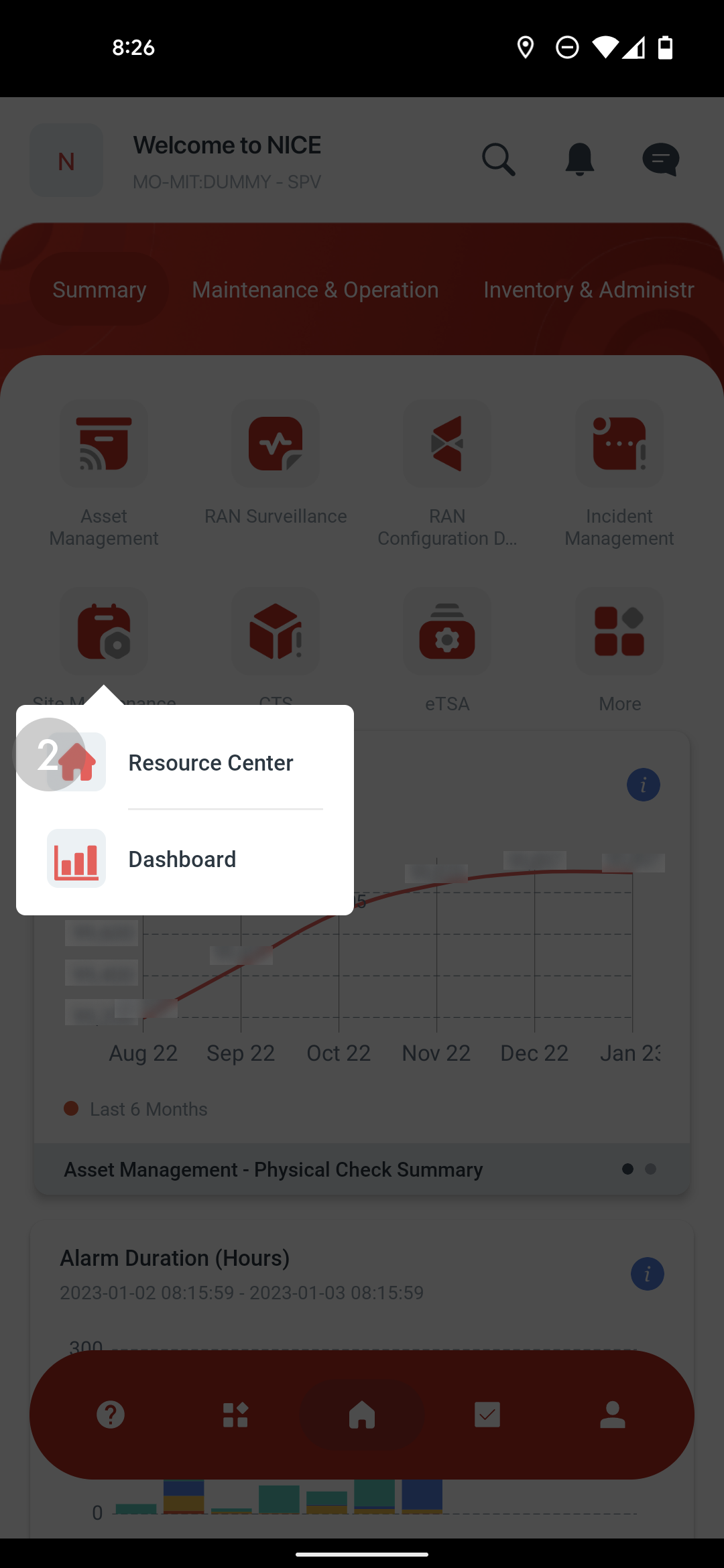Tap the N profile avatar
The image size is (724, 1568).
coord(66,161)
